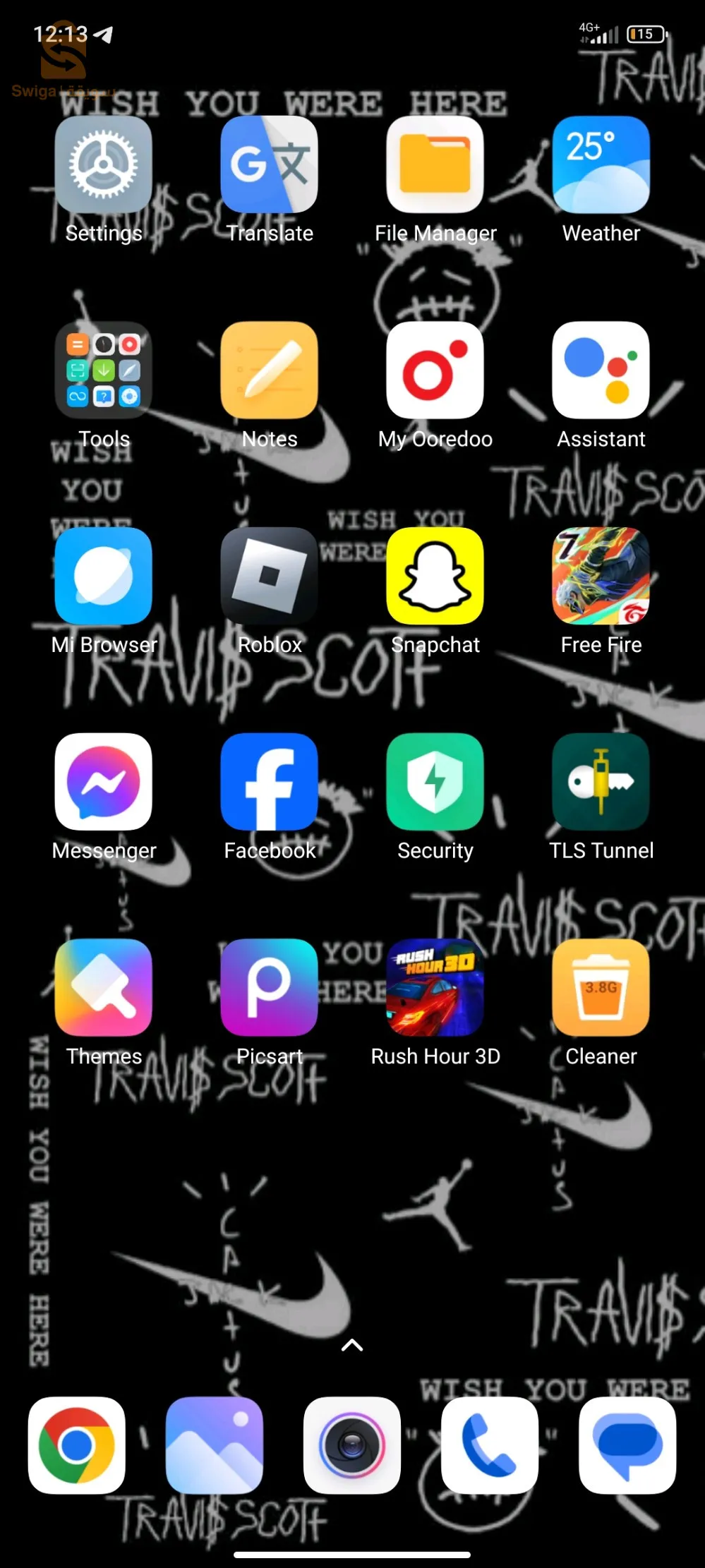705x1568 pixels.
Task: Open Google Assistant
Action: (601, 369)
